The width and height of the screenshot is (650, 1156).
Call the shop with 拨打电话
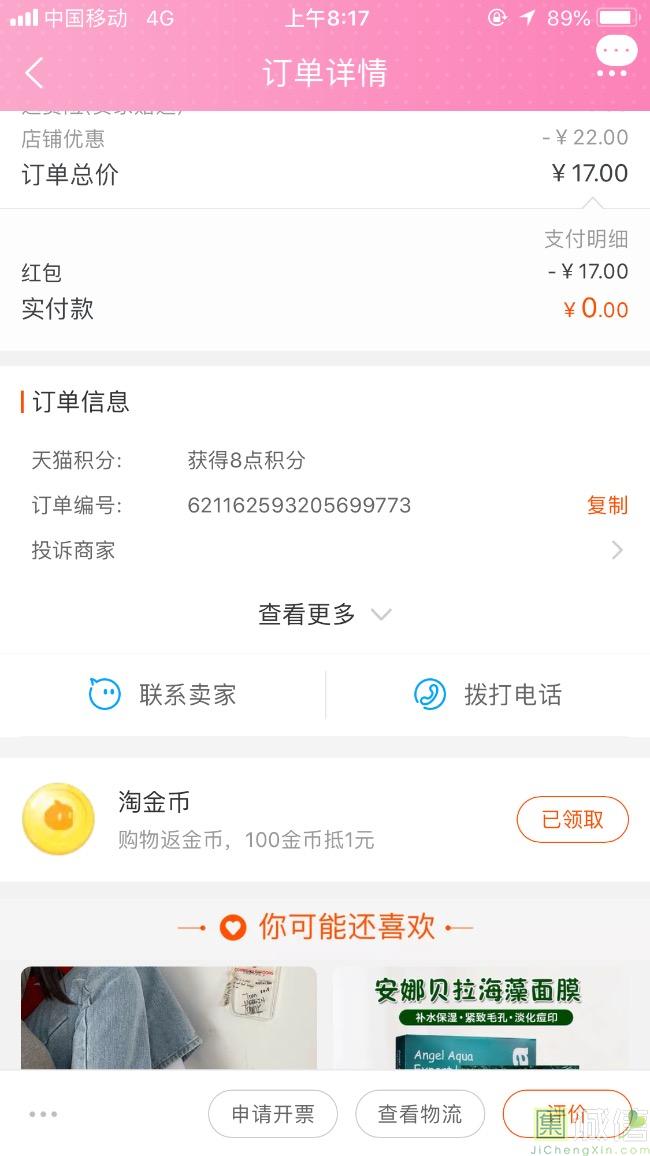[x=488, y=695]
